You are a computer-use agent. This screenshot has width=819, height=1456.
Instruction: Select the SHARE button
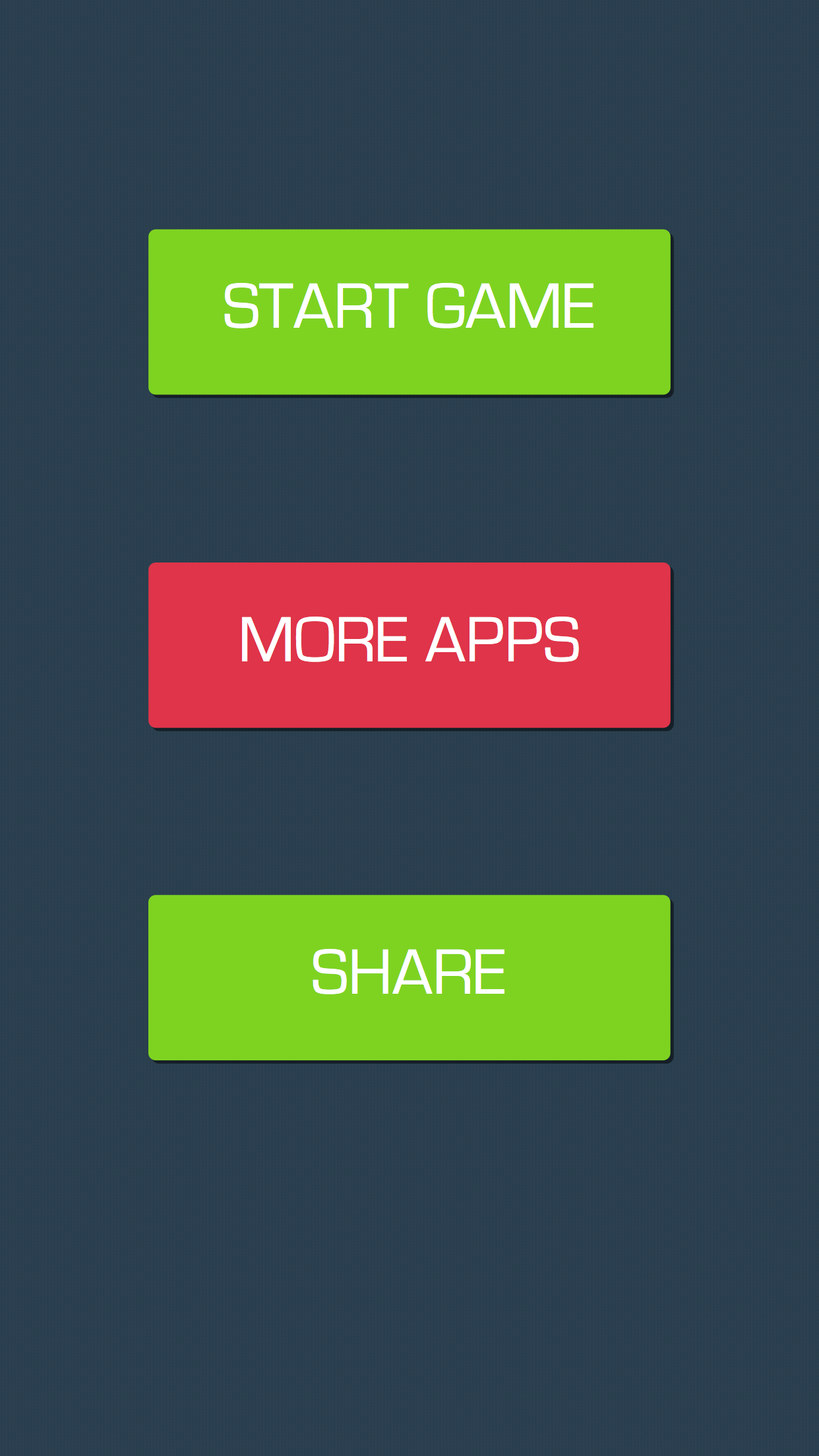[409, 977]
